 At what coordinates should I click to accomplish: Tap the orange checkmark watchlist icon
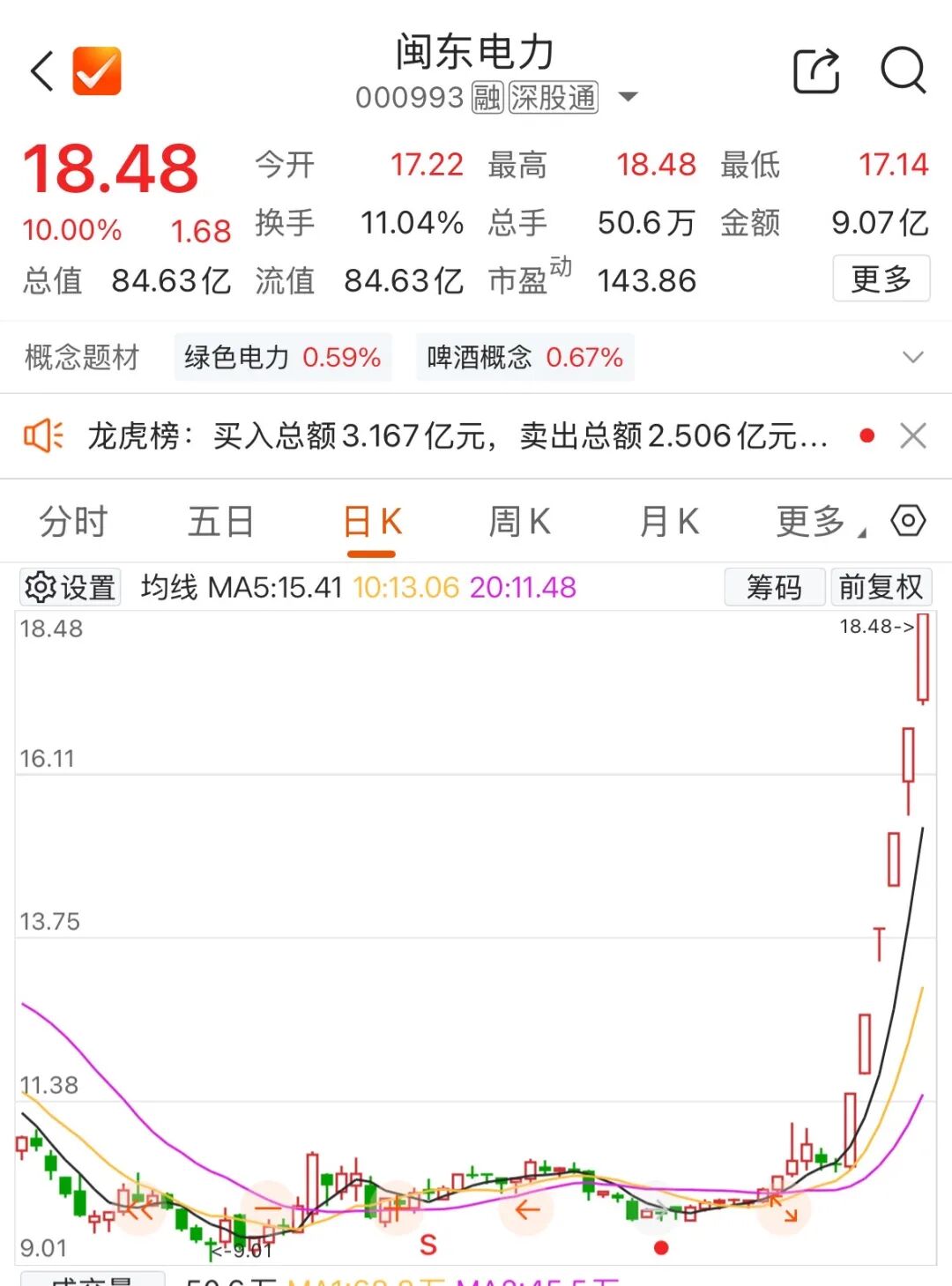pos(97,71)
